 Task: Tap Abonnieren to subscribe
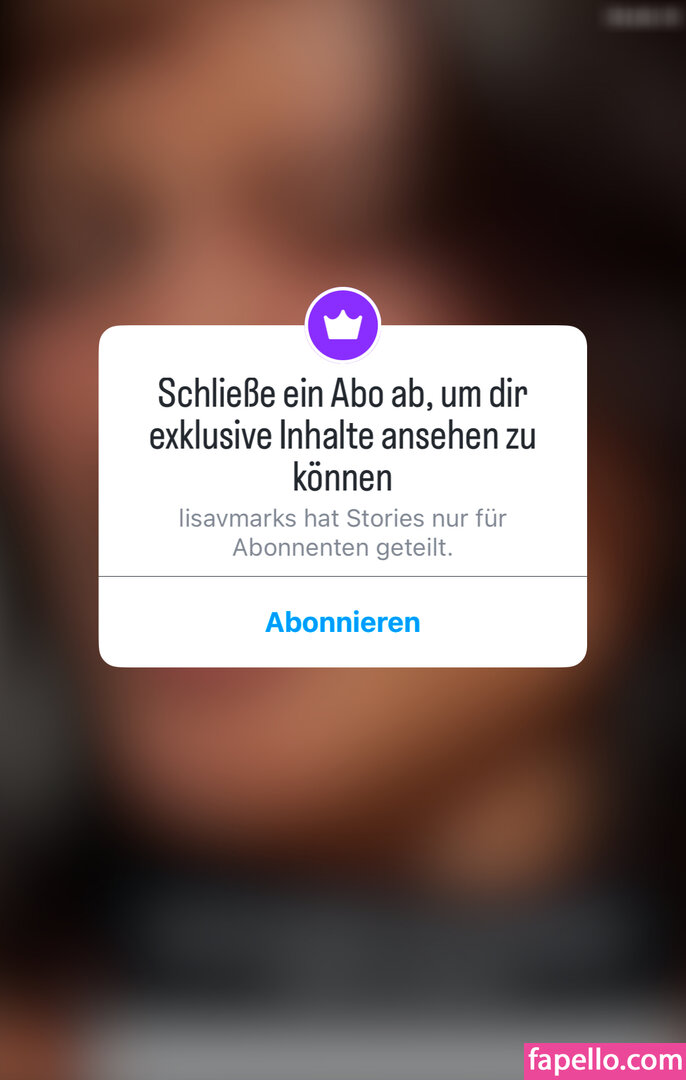[x=342, y=622]
